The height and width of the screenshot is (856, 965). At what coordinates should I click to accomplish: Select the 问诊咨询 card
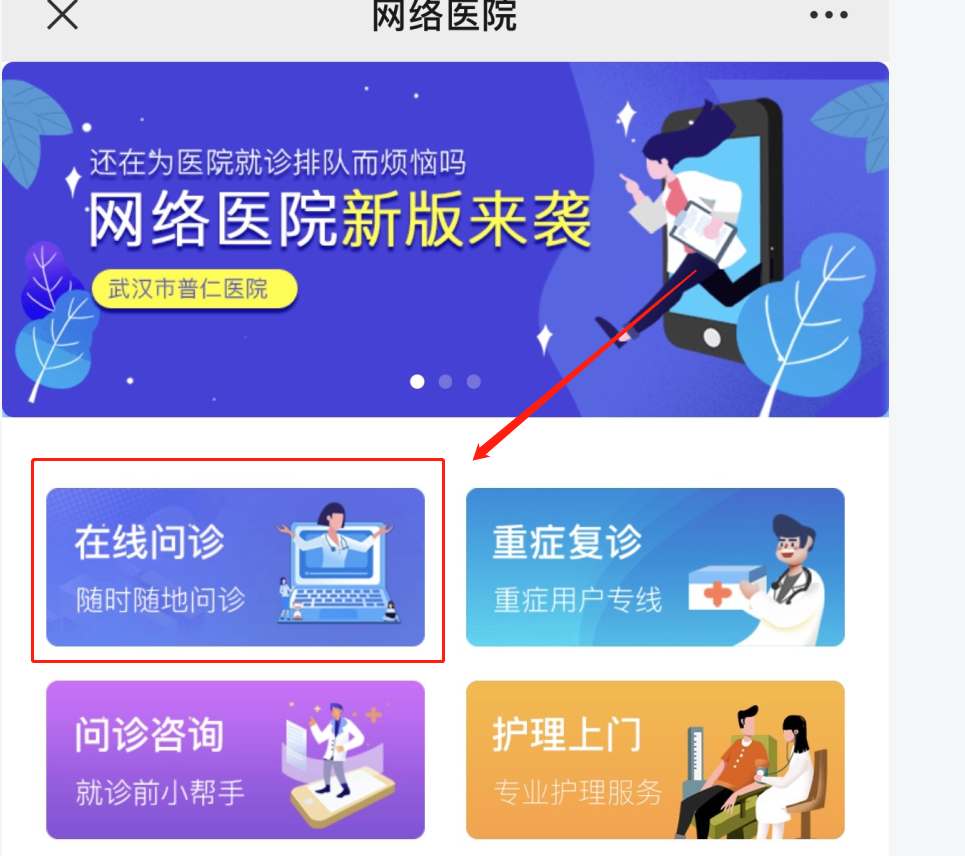click(x=236, y=760)
